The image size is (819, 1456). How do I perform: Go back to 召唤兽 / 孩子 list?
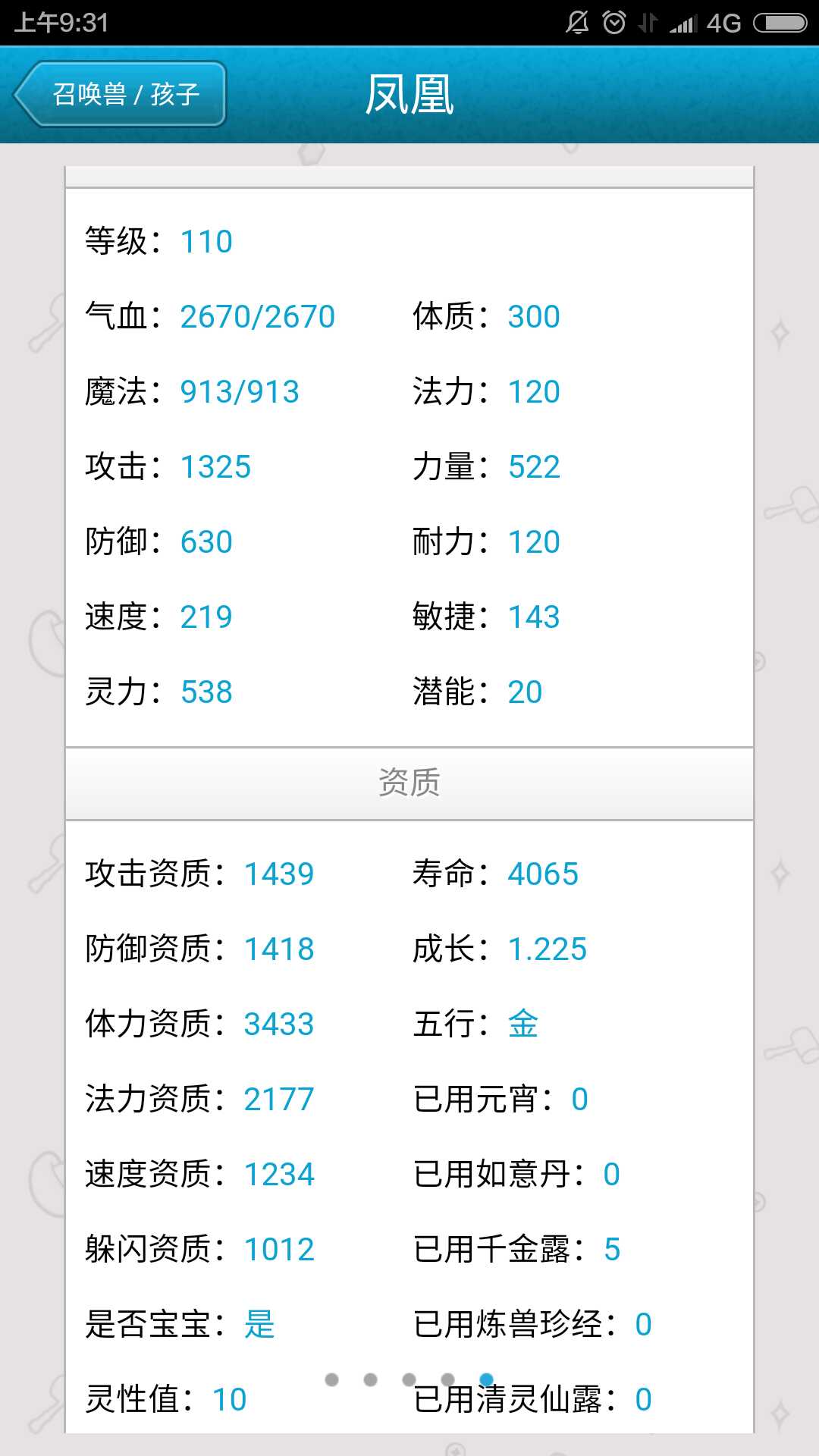(120, 94)
